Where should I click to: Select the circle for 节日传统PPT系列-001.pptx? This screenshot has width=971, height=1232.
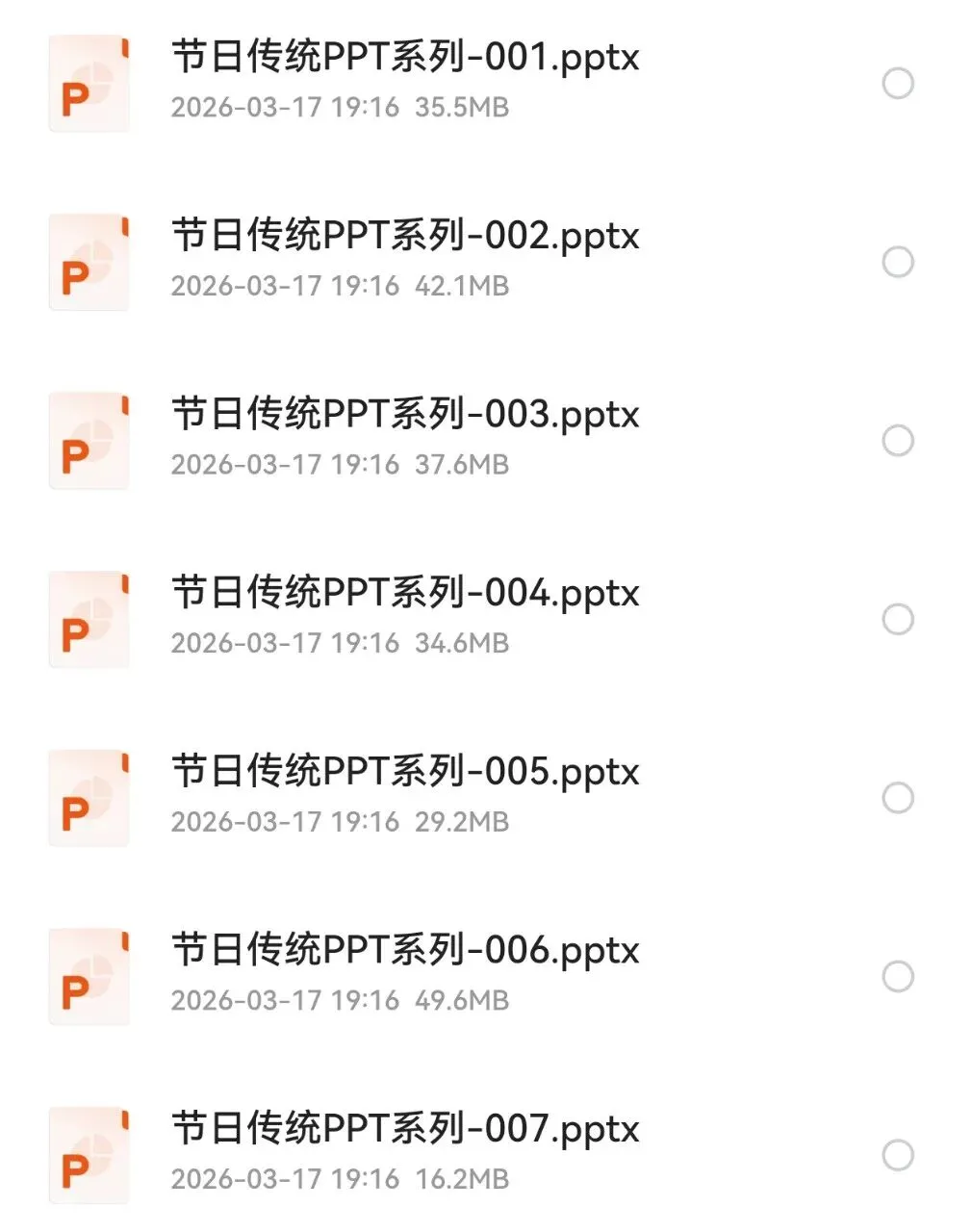pos(897,84)
